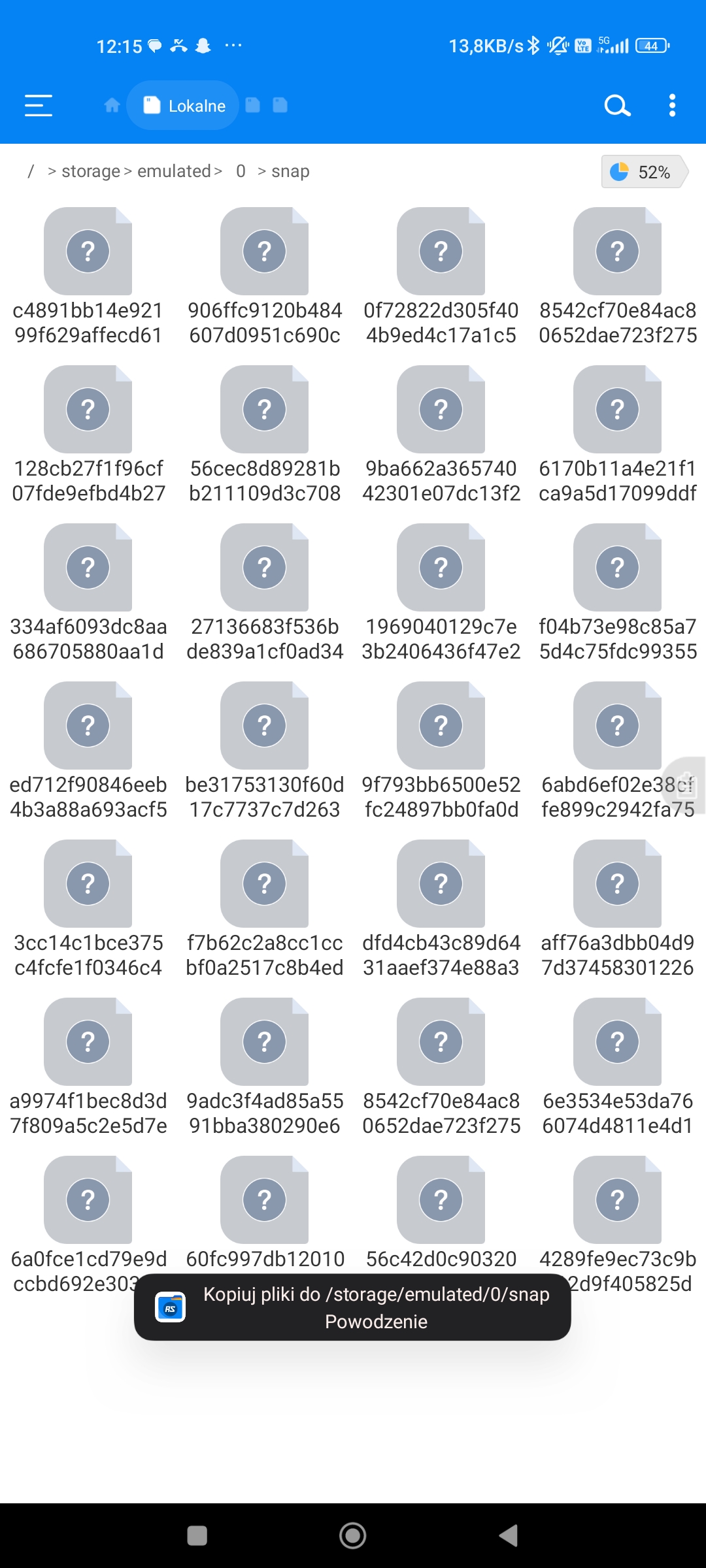This screenshot has width=706, height=1568.
Task: Open file 0f72822d305f40 4b9ed4c17a1c5
Action: tap(441, 252)
